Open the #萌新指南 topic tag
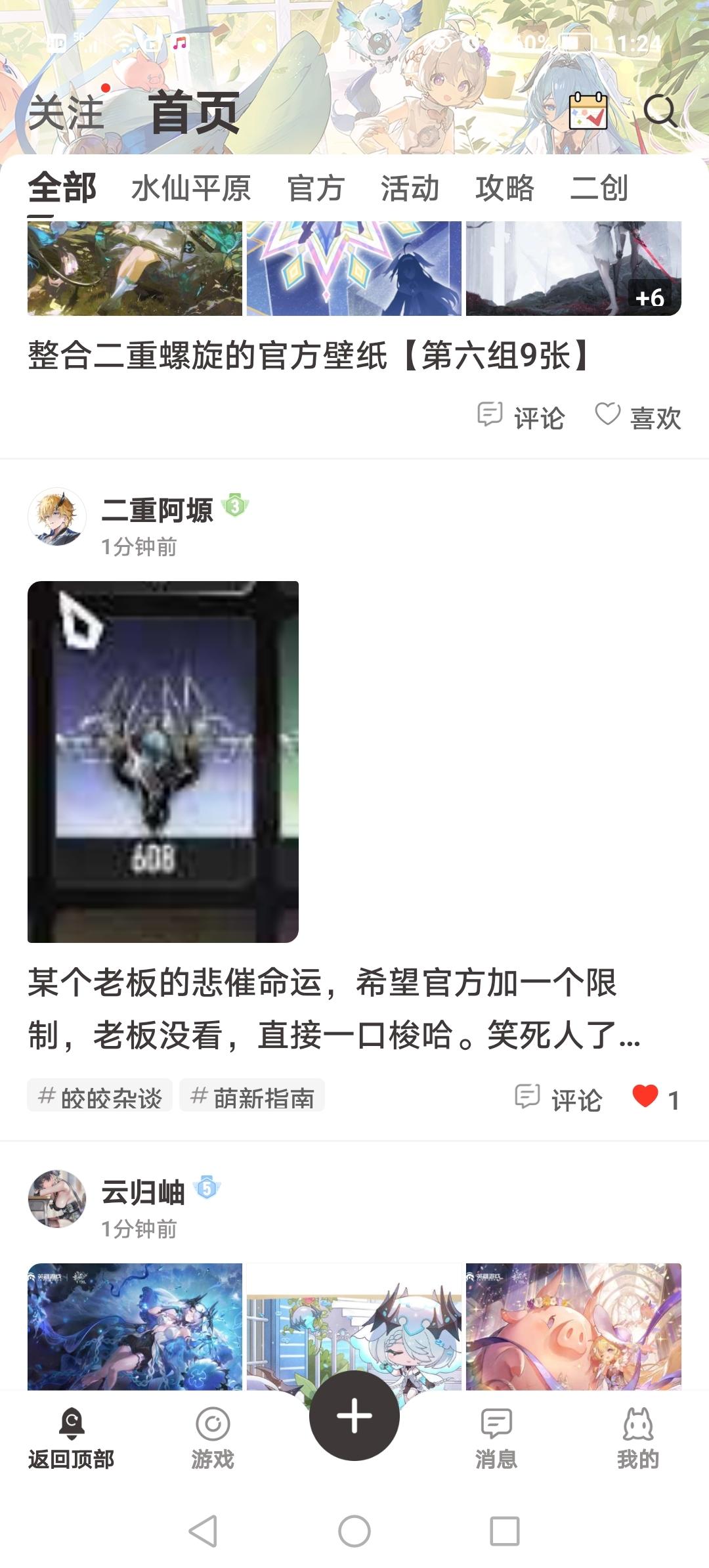 pos(252,1097)
